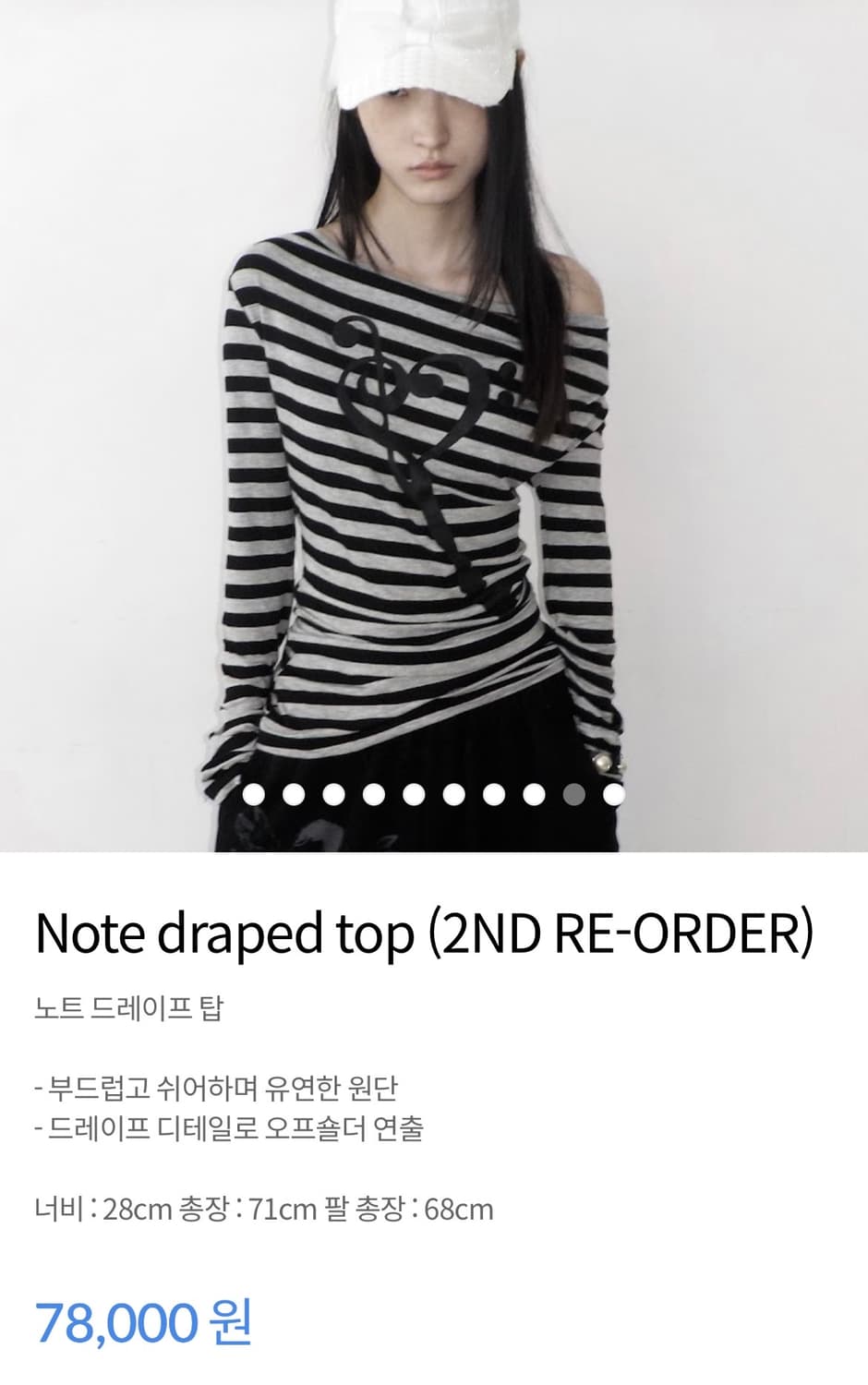Tap the model photo of the striped top
The image size is (868, 1385).
point(416,462)
